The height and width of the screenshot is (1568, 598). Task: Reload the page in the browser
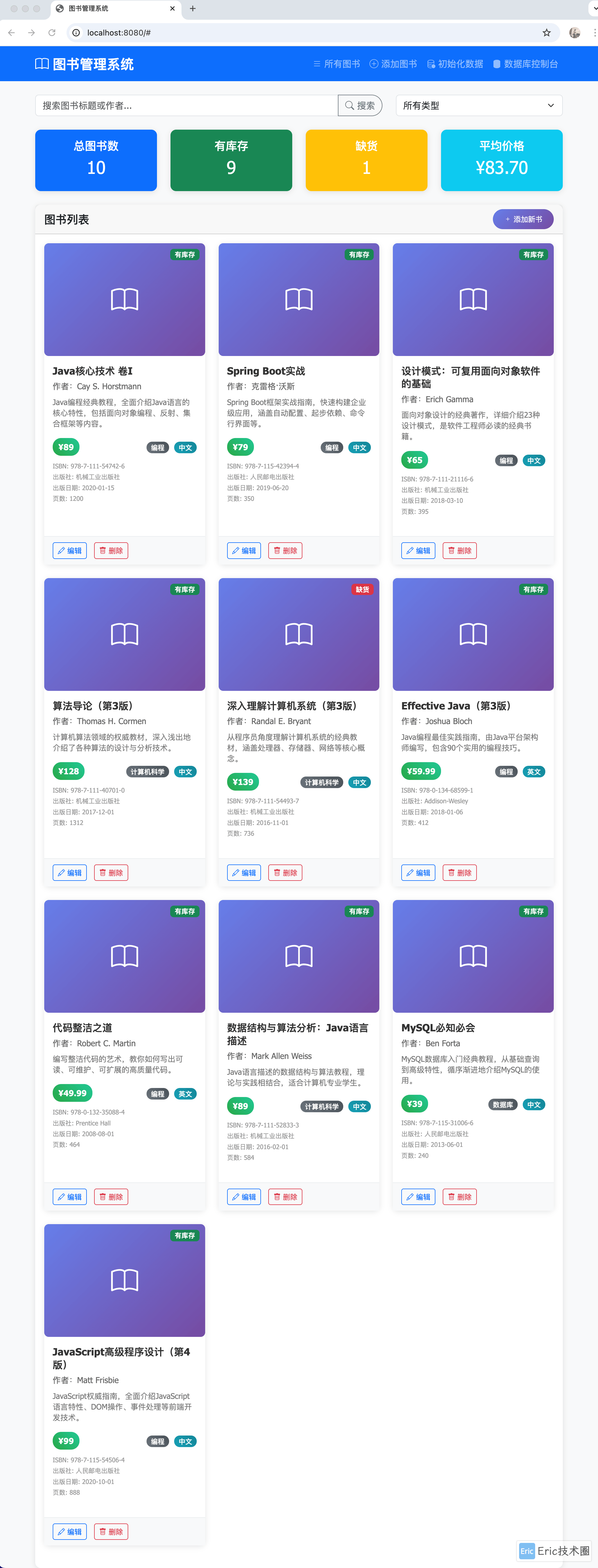click(x=52, y=33)
